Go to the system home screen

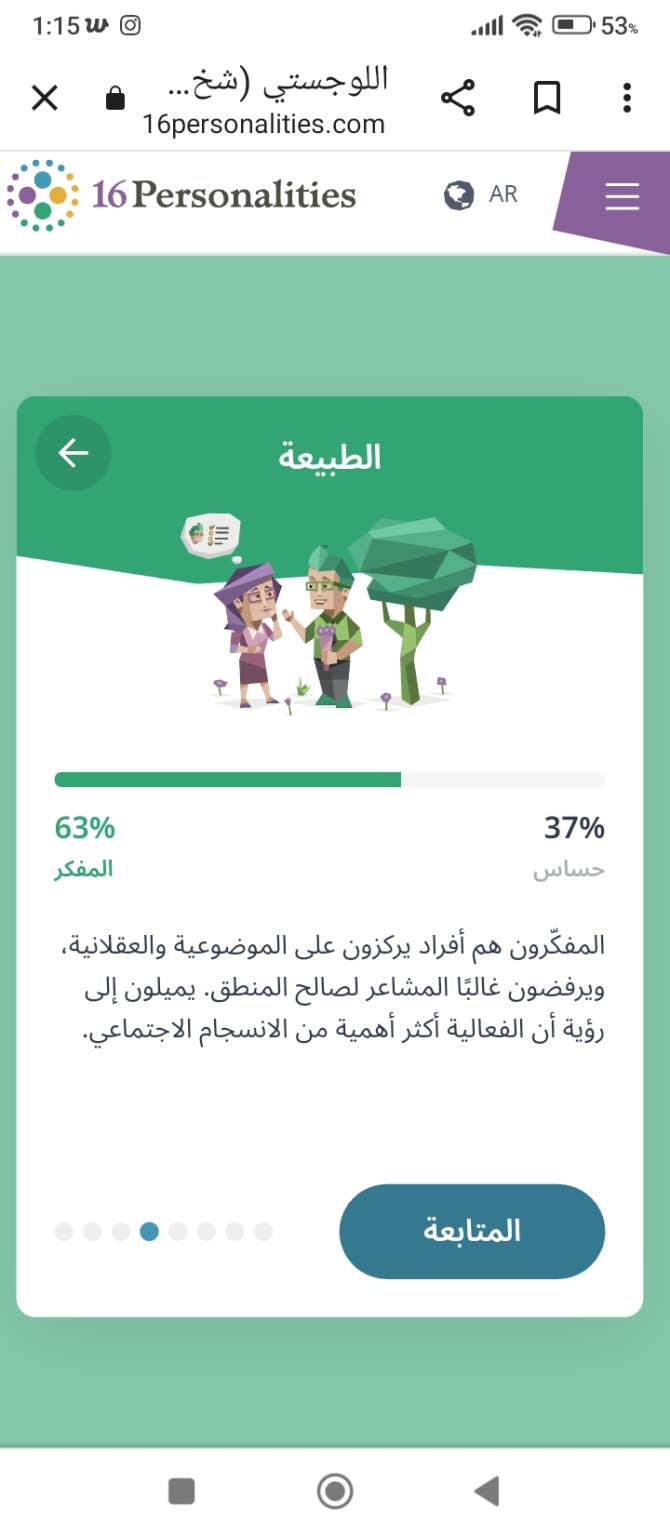335,1492
